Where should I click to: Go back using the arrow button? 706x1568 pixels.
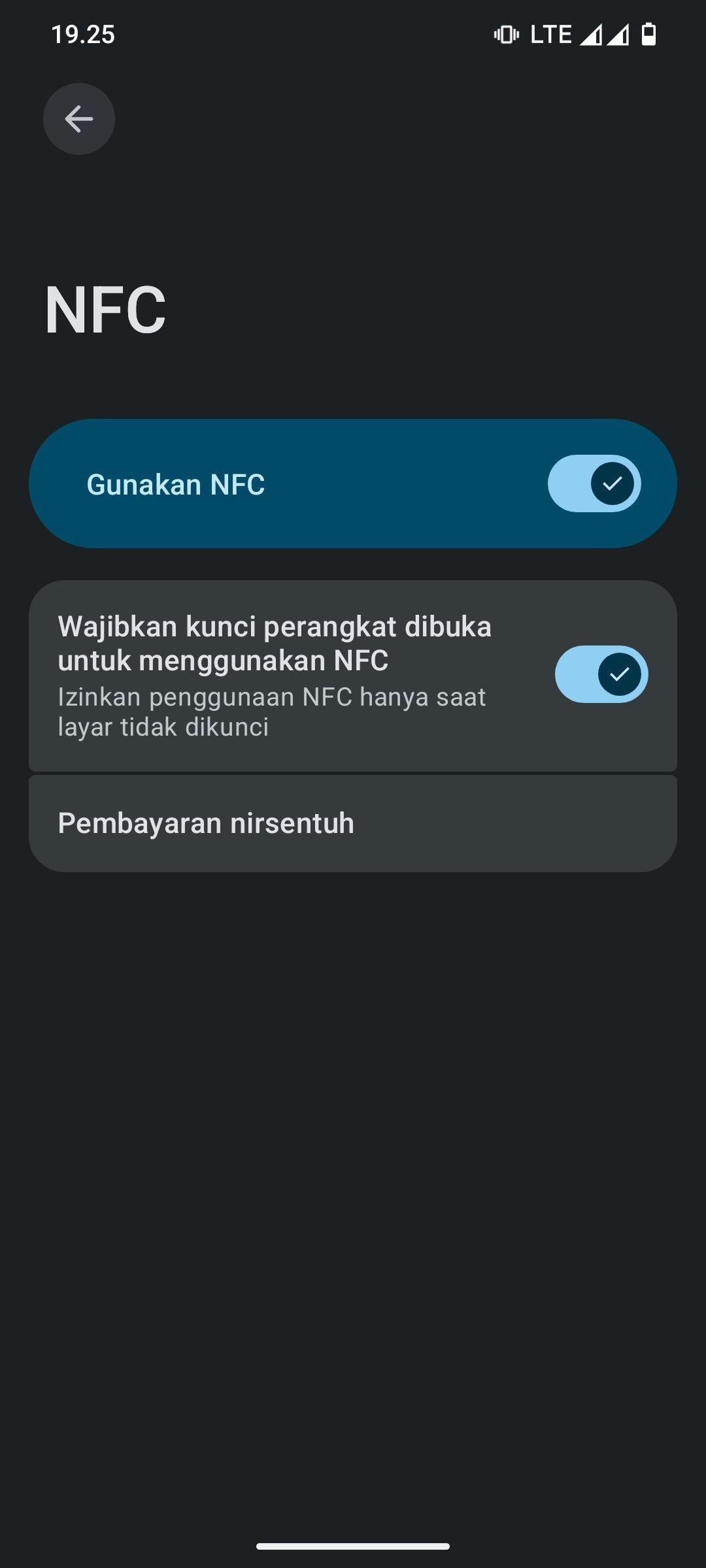coord(79,119)
